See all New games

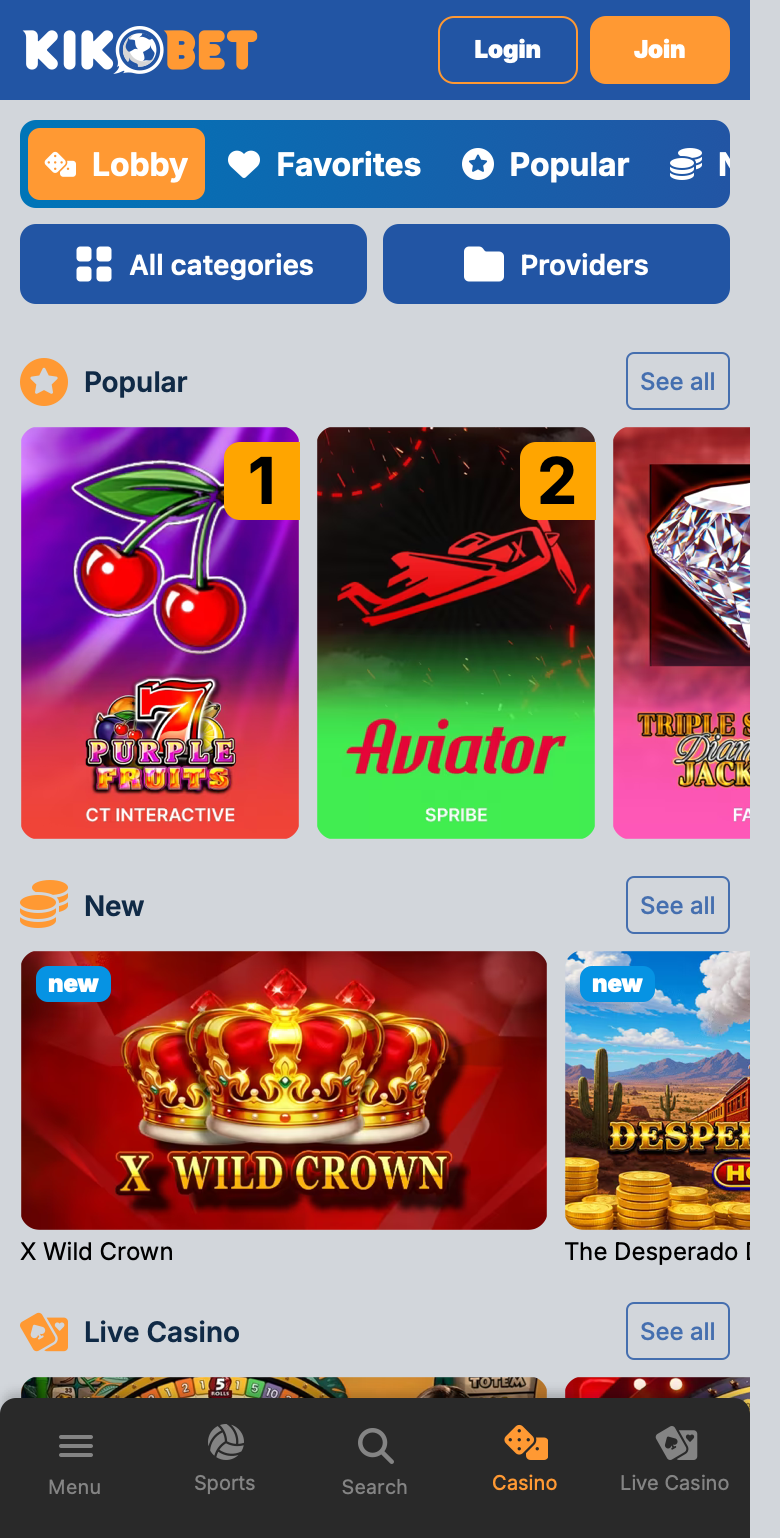click(x=678, y=905)
